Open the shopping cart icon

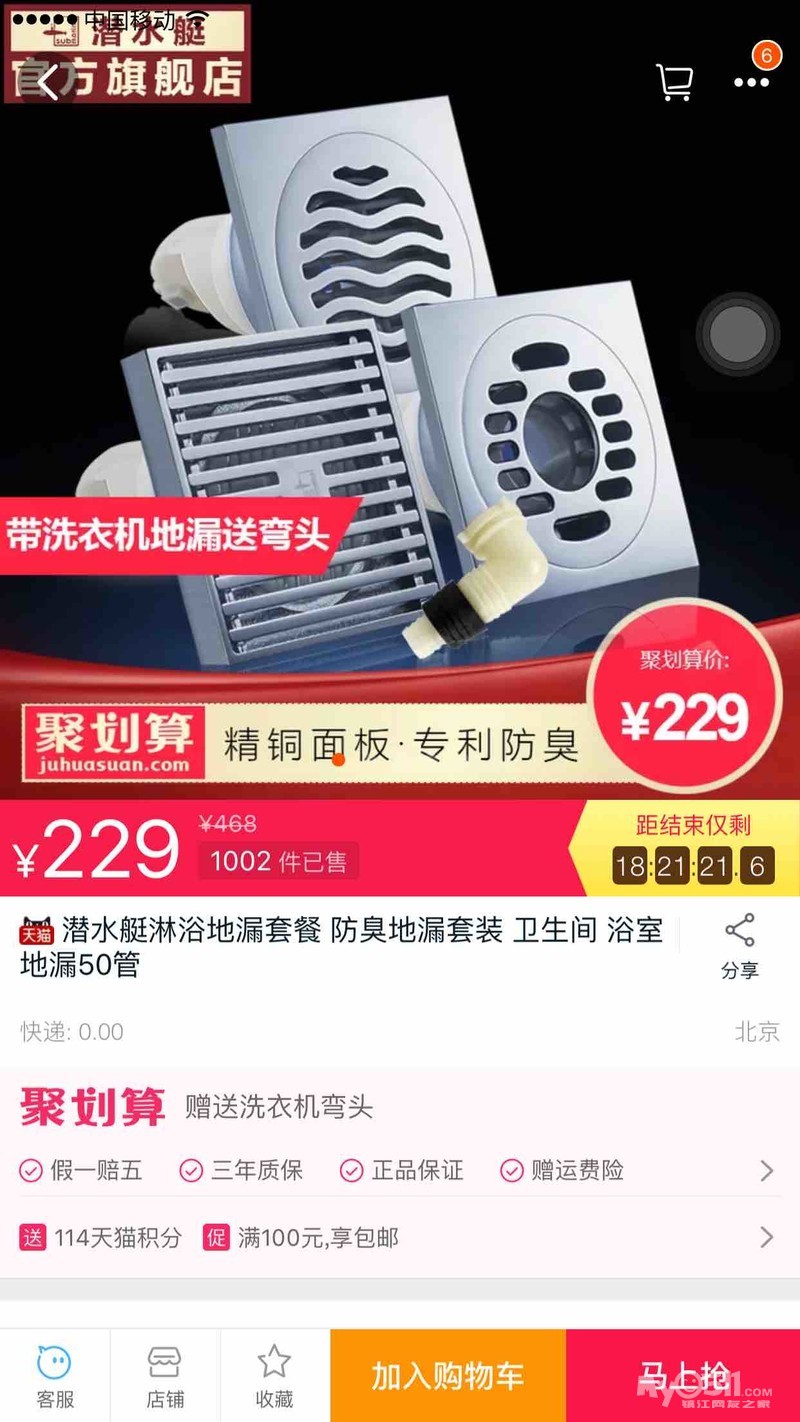click(x=674, y=82)
